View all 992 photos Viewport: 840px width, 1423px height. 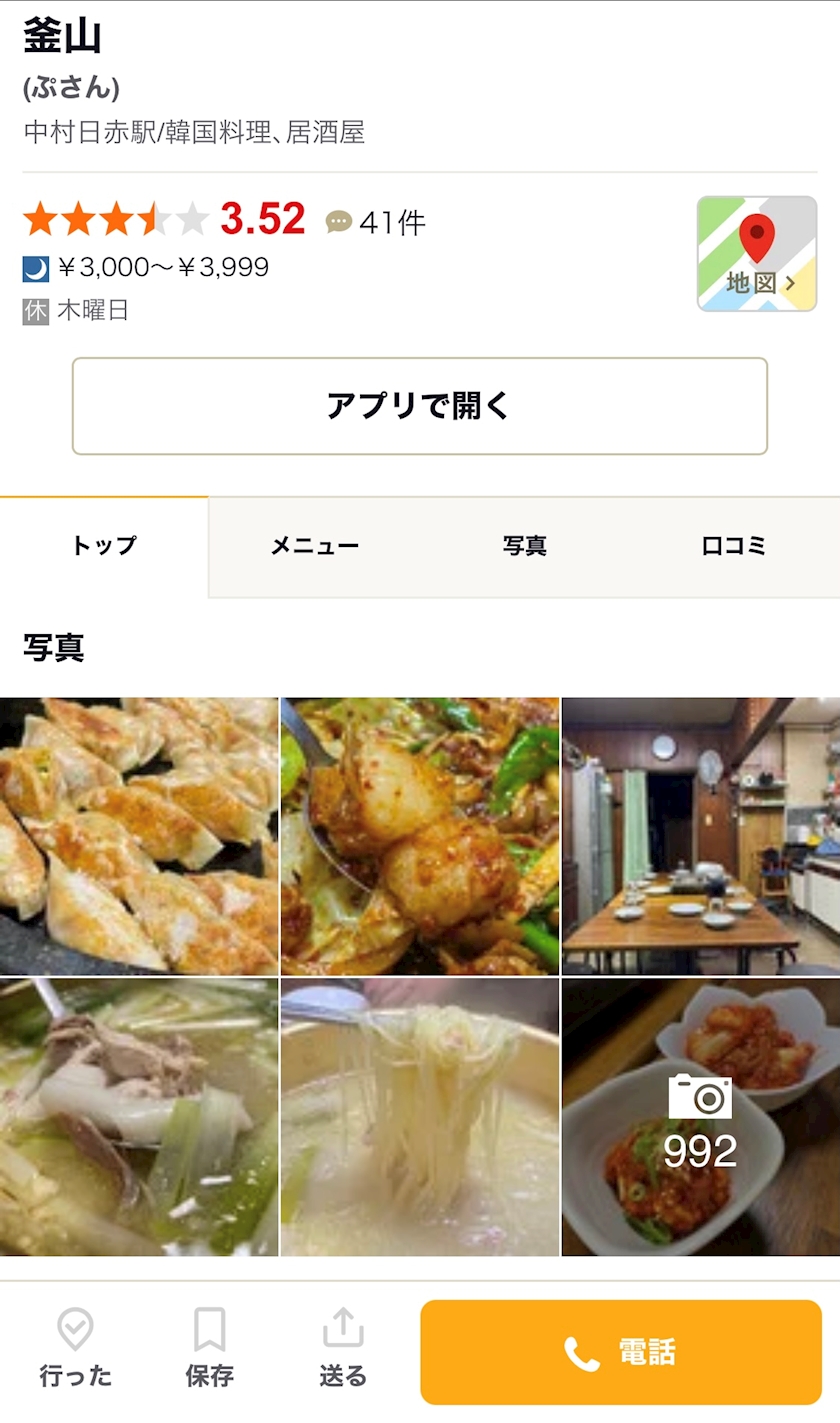[701, 1116]
